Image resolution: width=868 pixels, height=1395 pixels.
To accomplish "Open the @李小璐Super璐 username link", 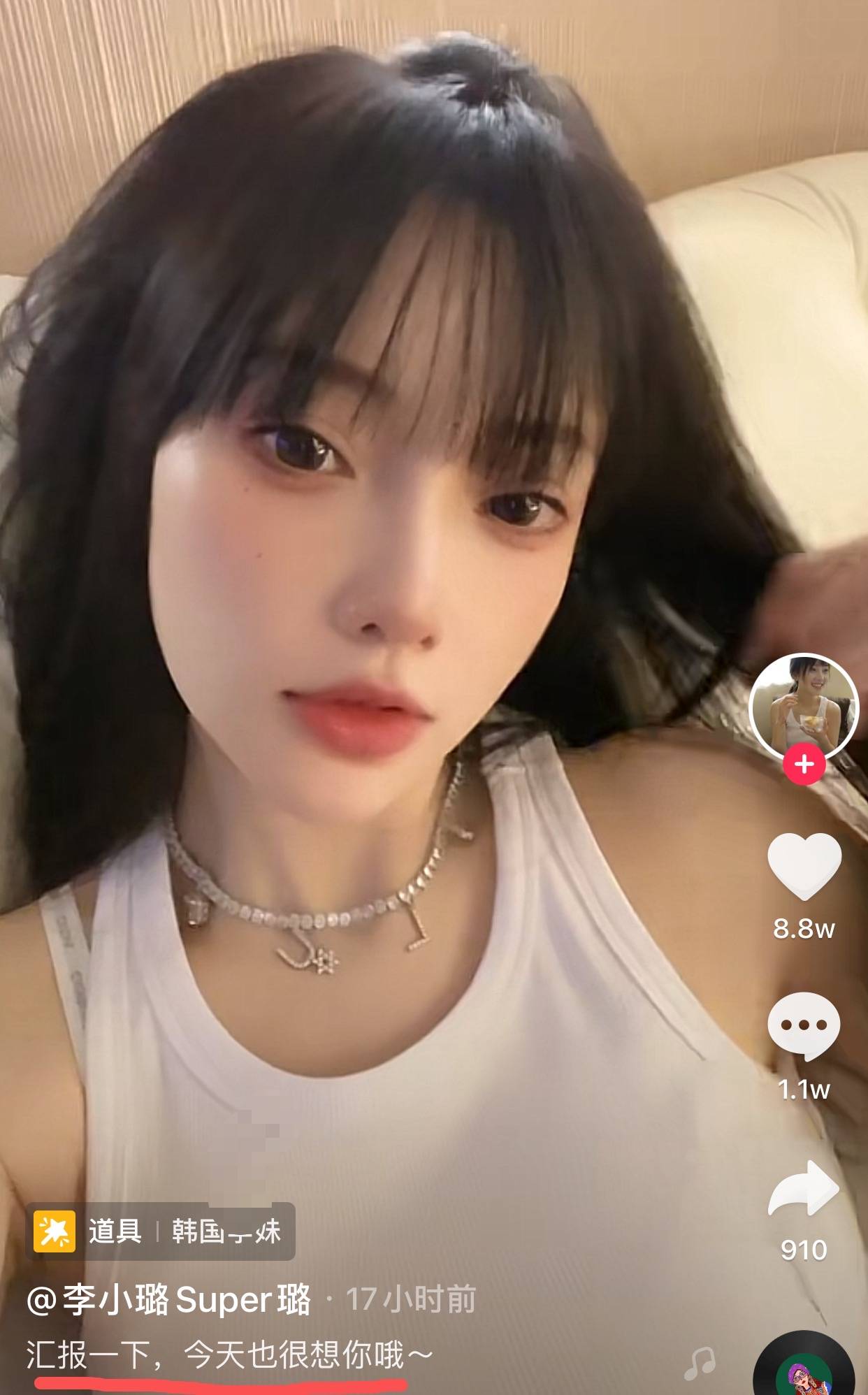I will pos(168,1300).
